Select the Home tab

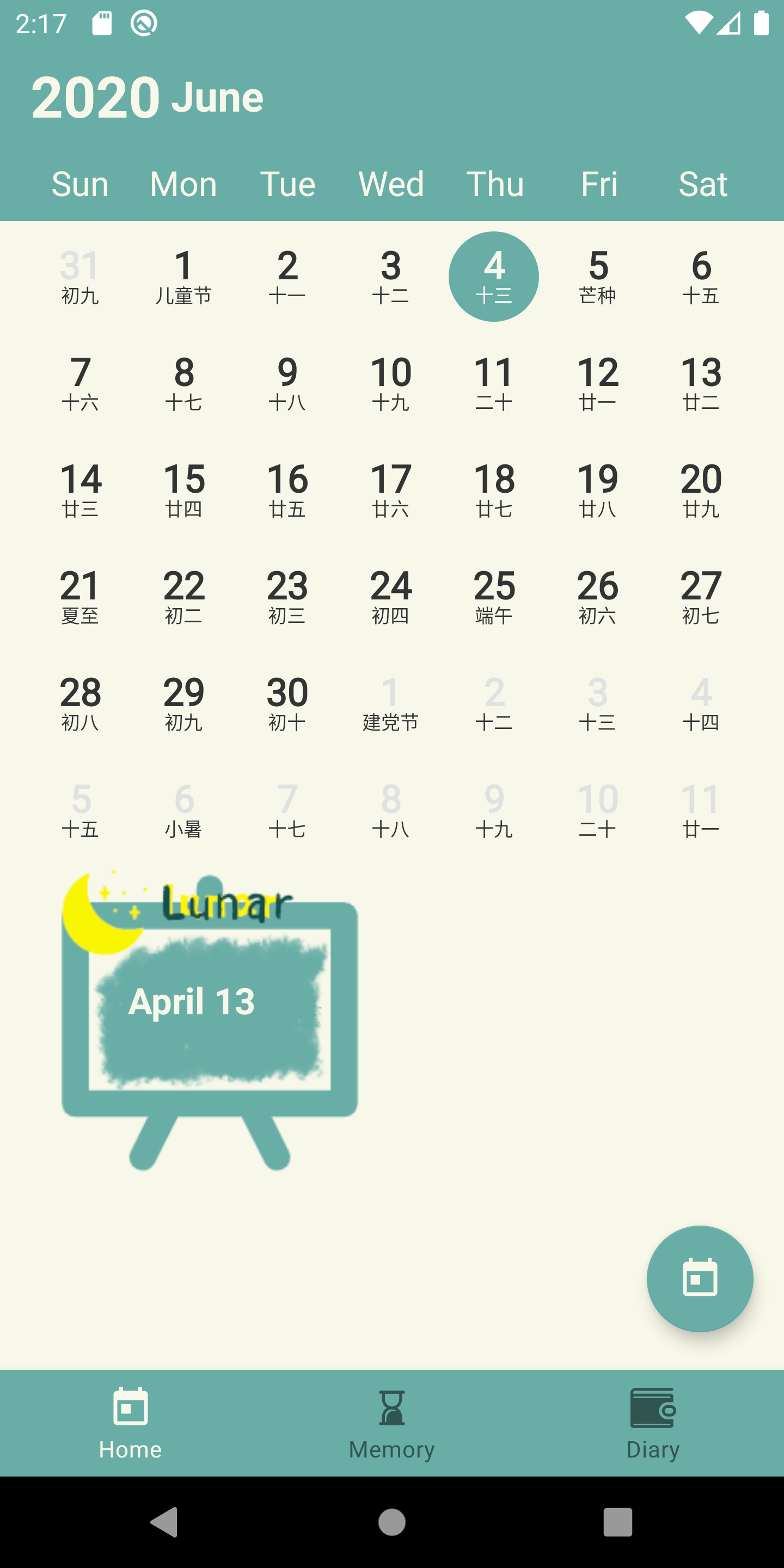click(x=130, y=1423)
